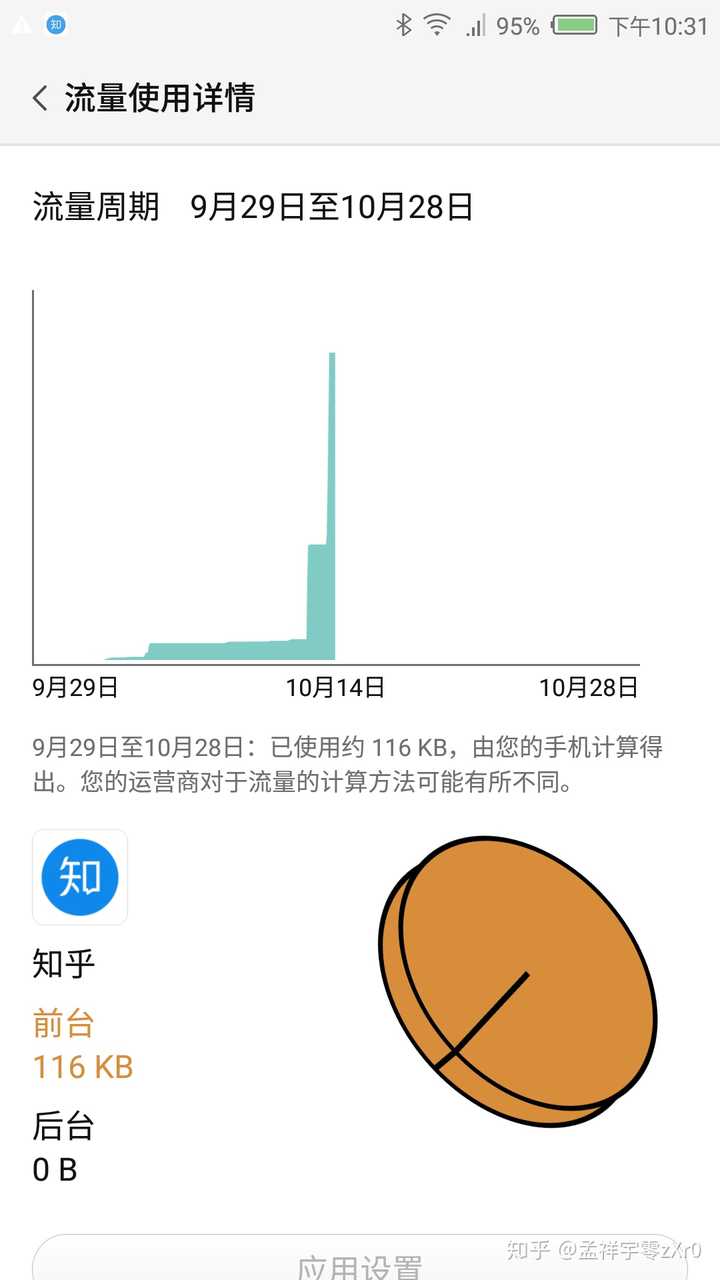Tap the 10月28日 end of data usage chart
720x1280 pixels.
(x=588, y=687)
